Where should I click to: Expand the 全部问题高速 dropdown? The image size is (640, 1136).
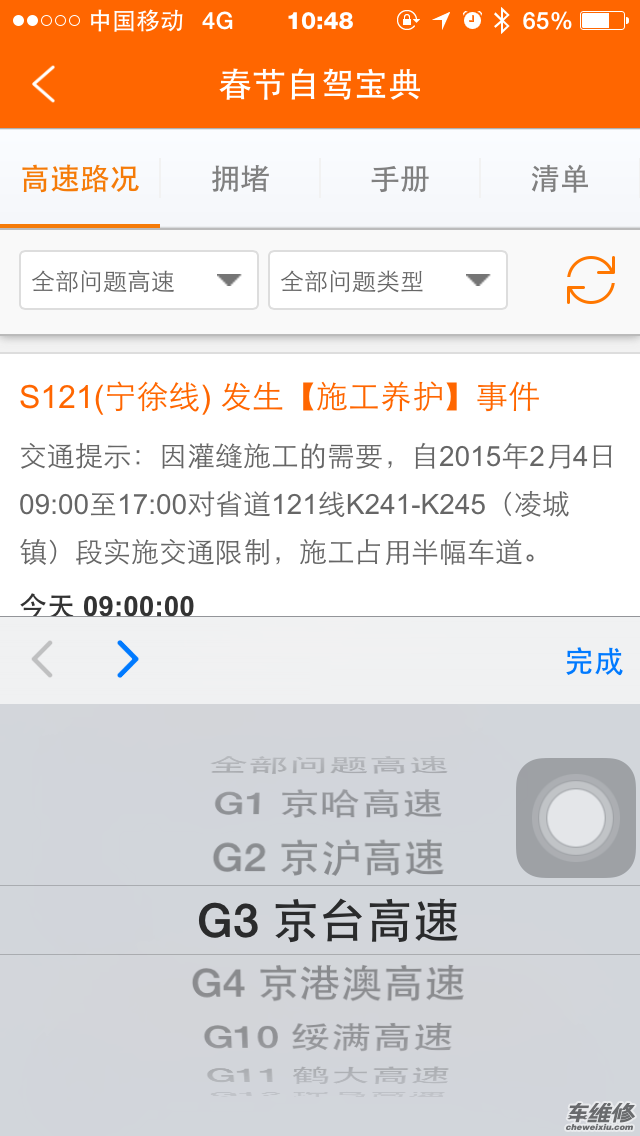pyautogui.click(x=138, y=280)
